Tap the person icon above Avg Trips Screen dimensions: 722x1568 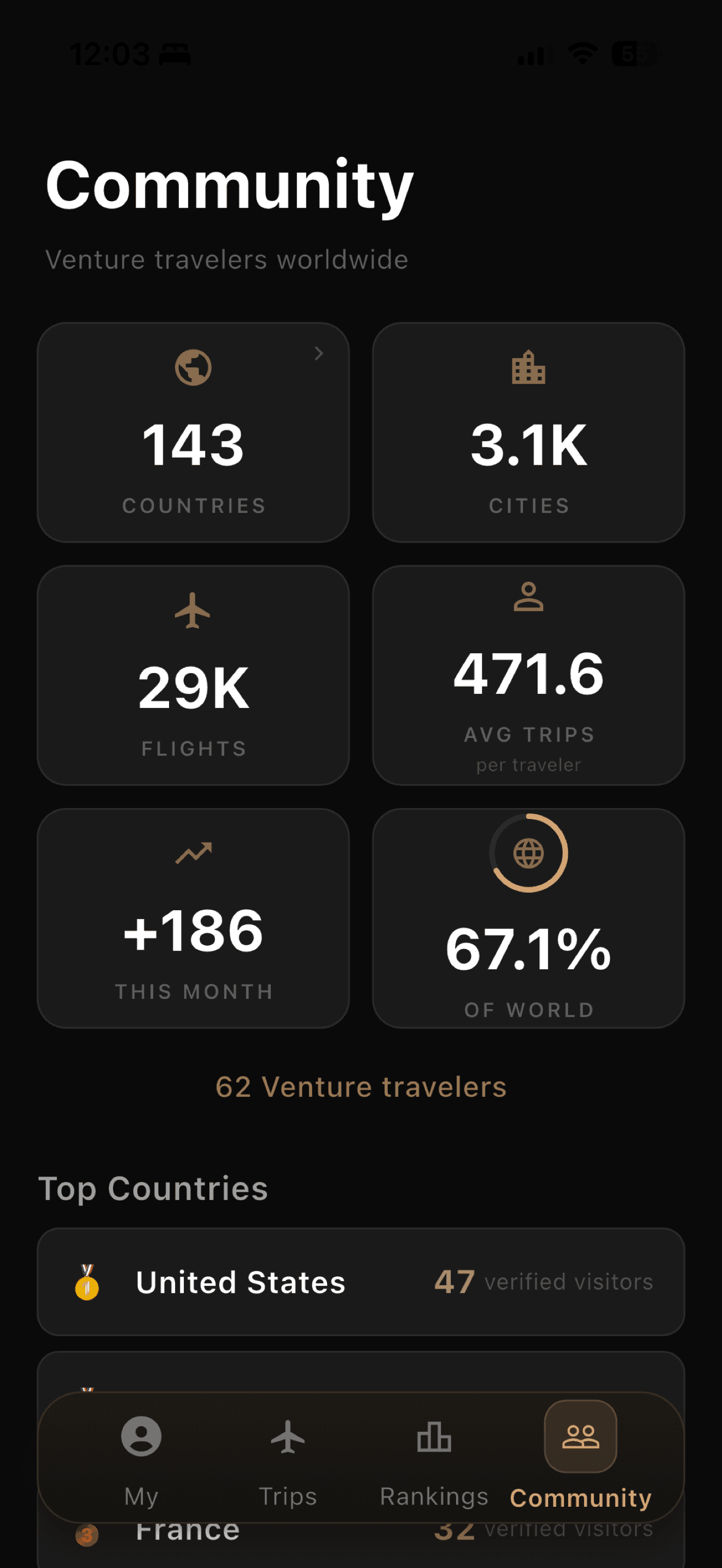(528, 600)
